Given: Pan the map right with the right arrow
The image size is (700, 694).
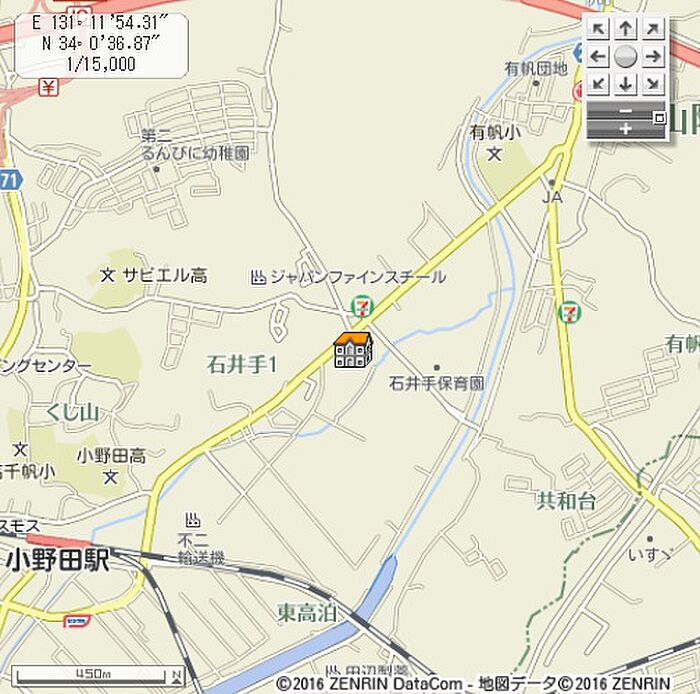Looking at the screenshot, I should pyautogui.click(x=653, y=56).
